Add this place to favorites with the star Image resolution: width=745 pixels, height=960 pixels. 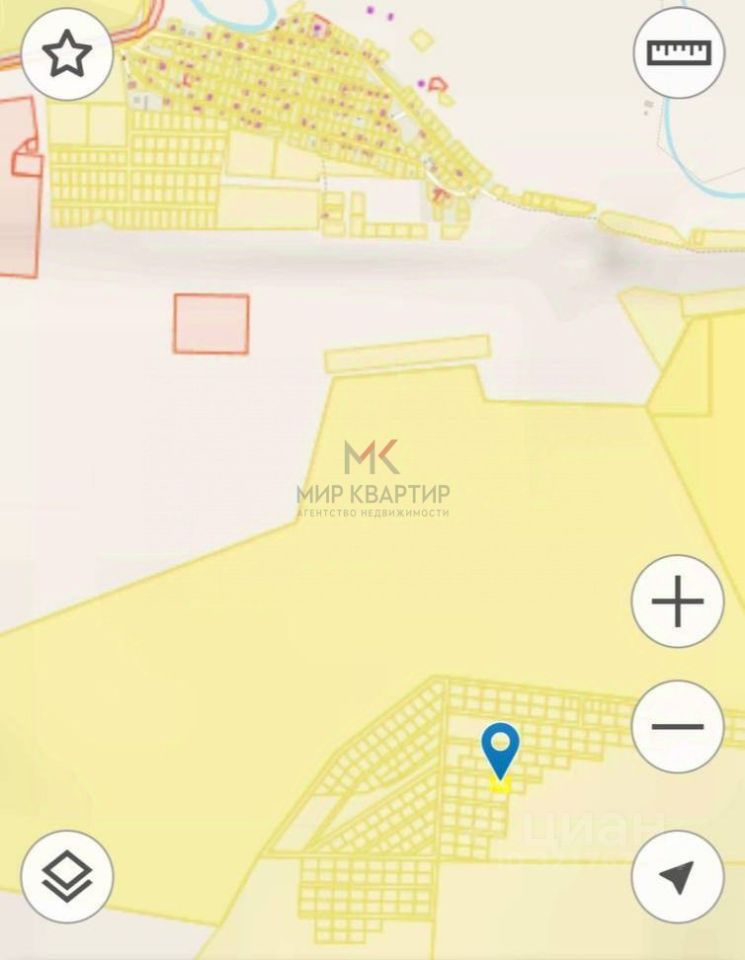click(67, 54)
